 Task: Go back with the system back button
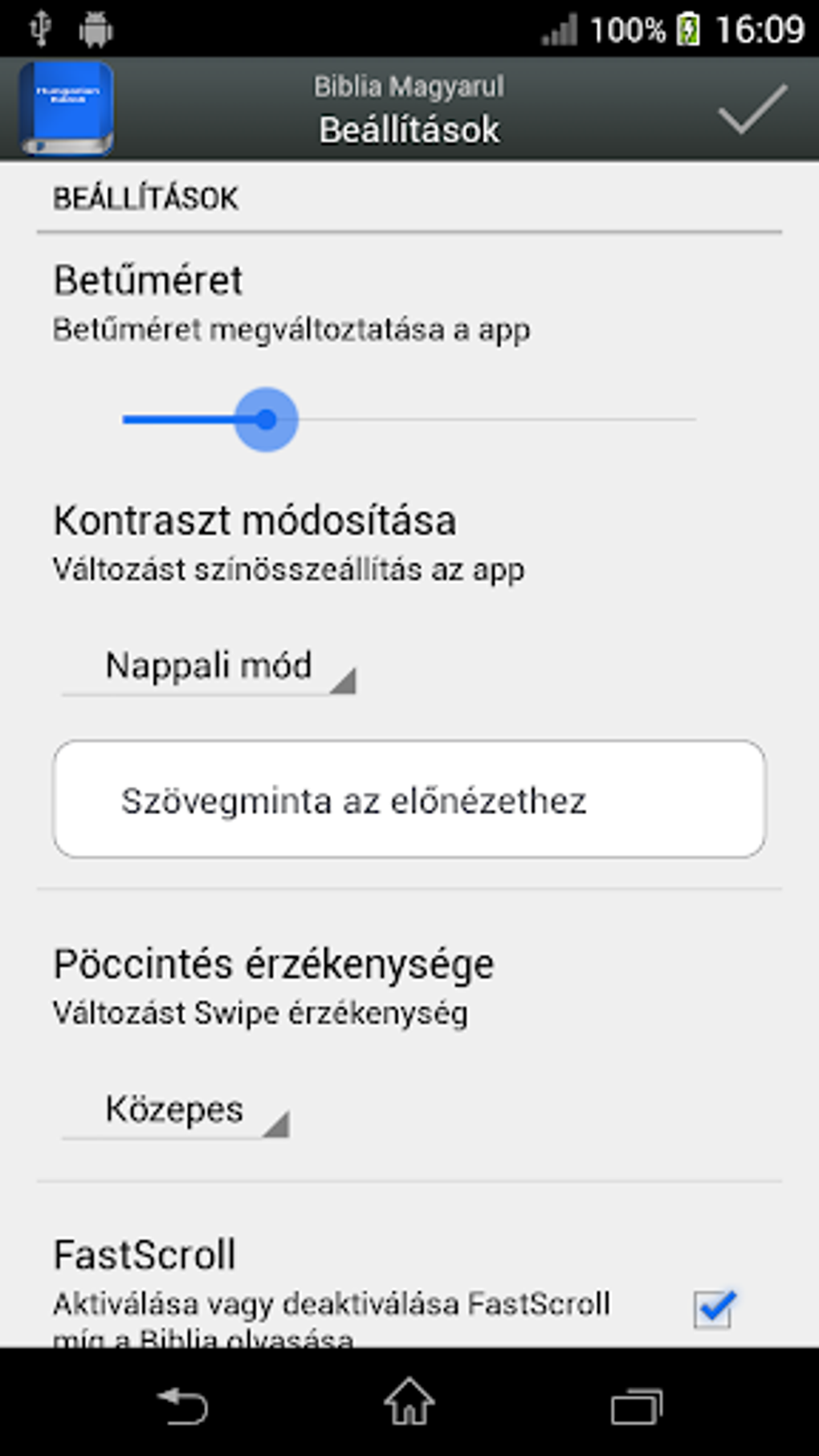(183, 1405)
